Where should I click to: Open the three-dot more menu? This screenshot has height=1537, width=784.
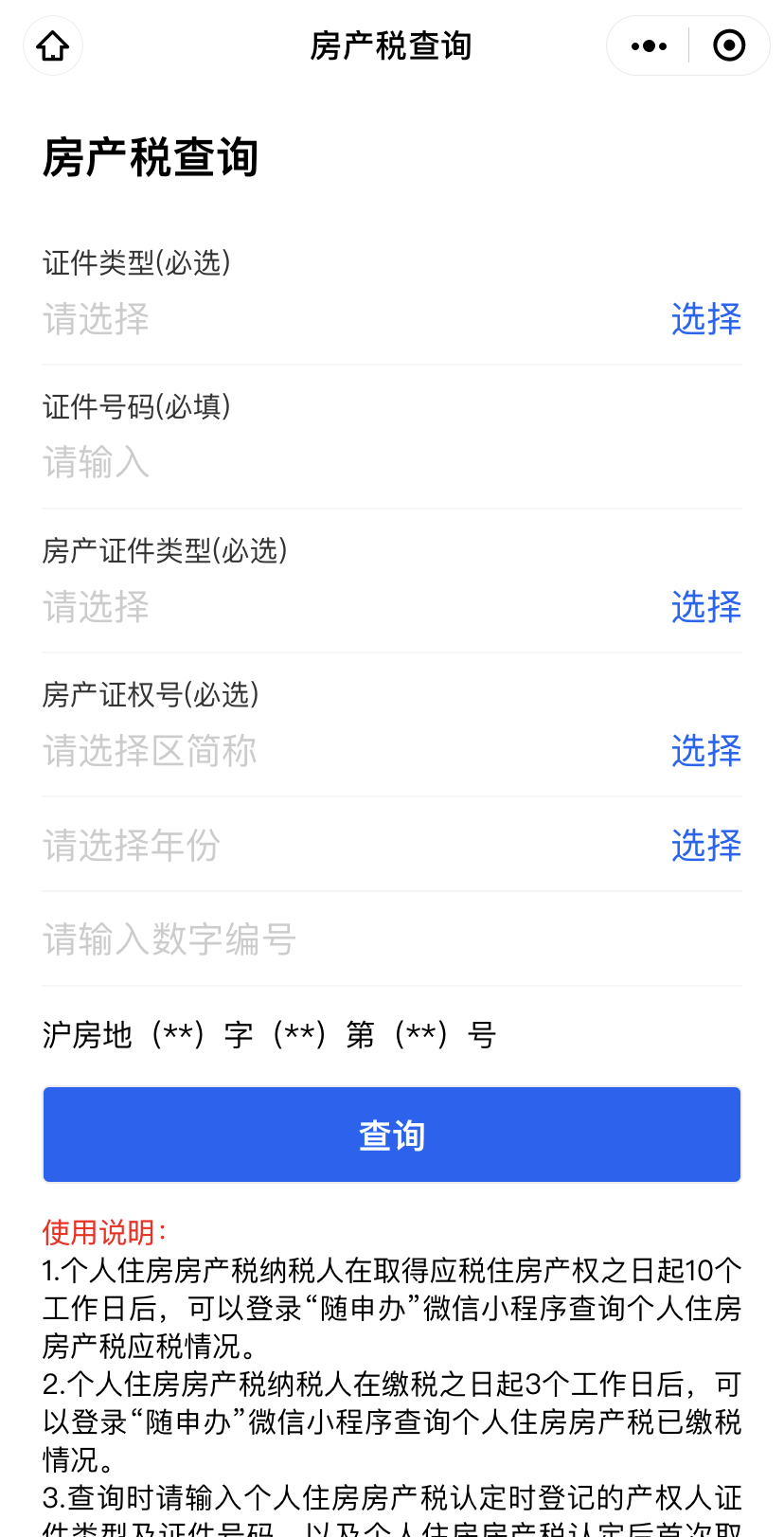click(649, 45)
